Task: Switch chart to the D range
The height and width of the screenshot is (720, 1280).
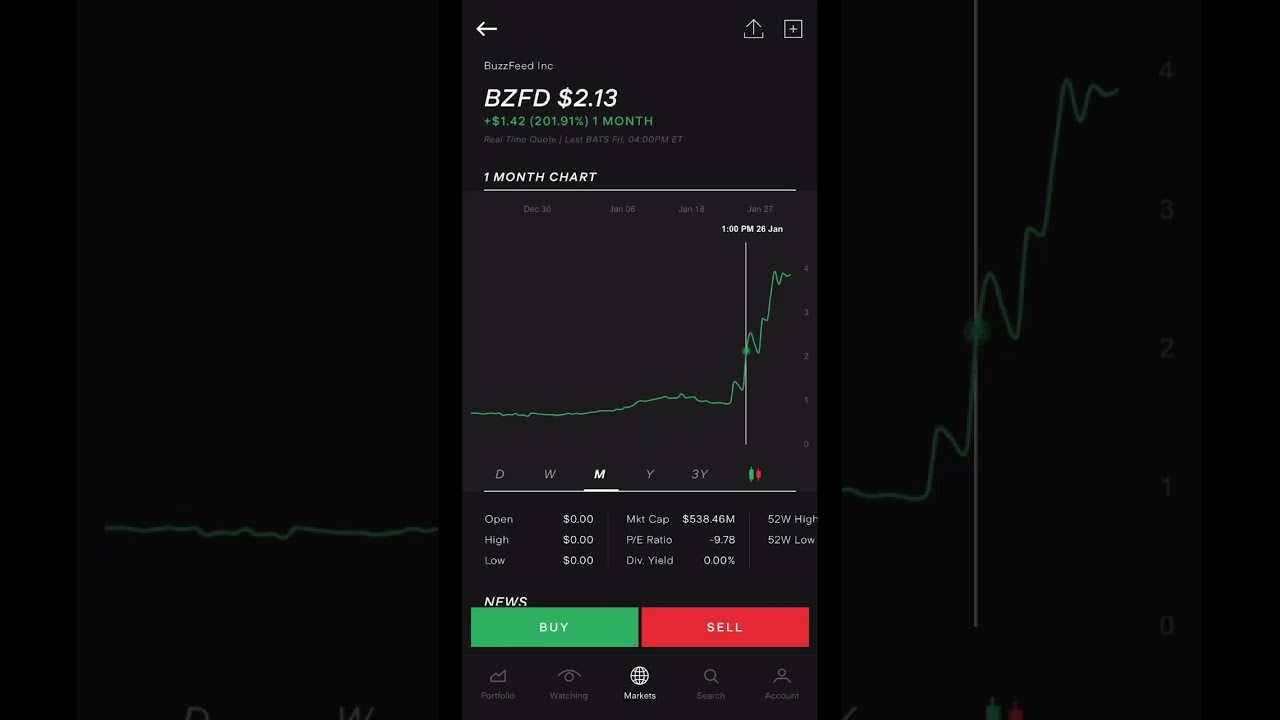Action: click(x=500, y=474)
